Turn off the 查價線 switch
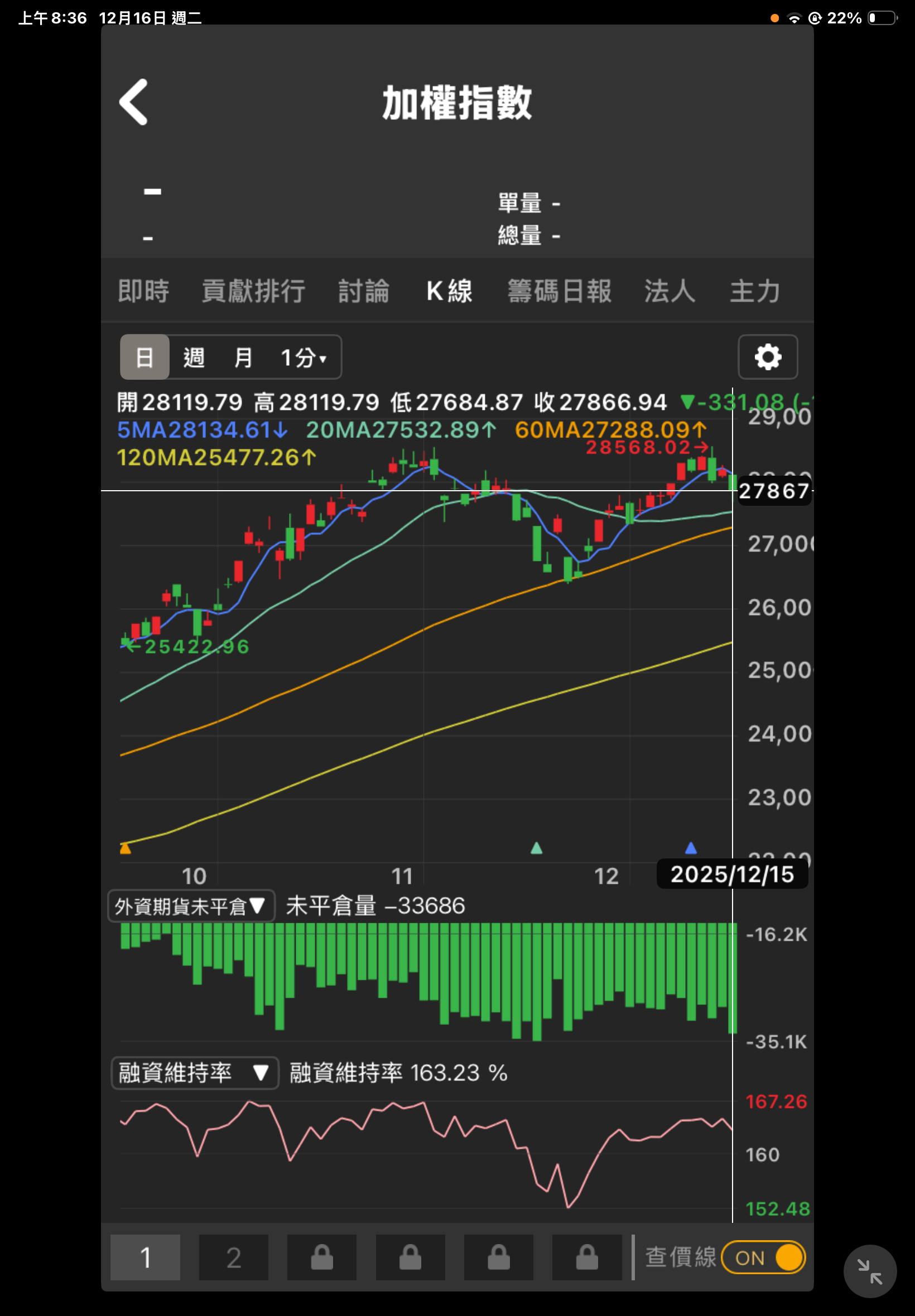 click(763, 1257)
